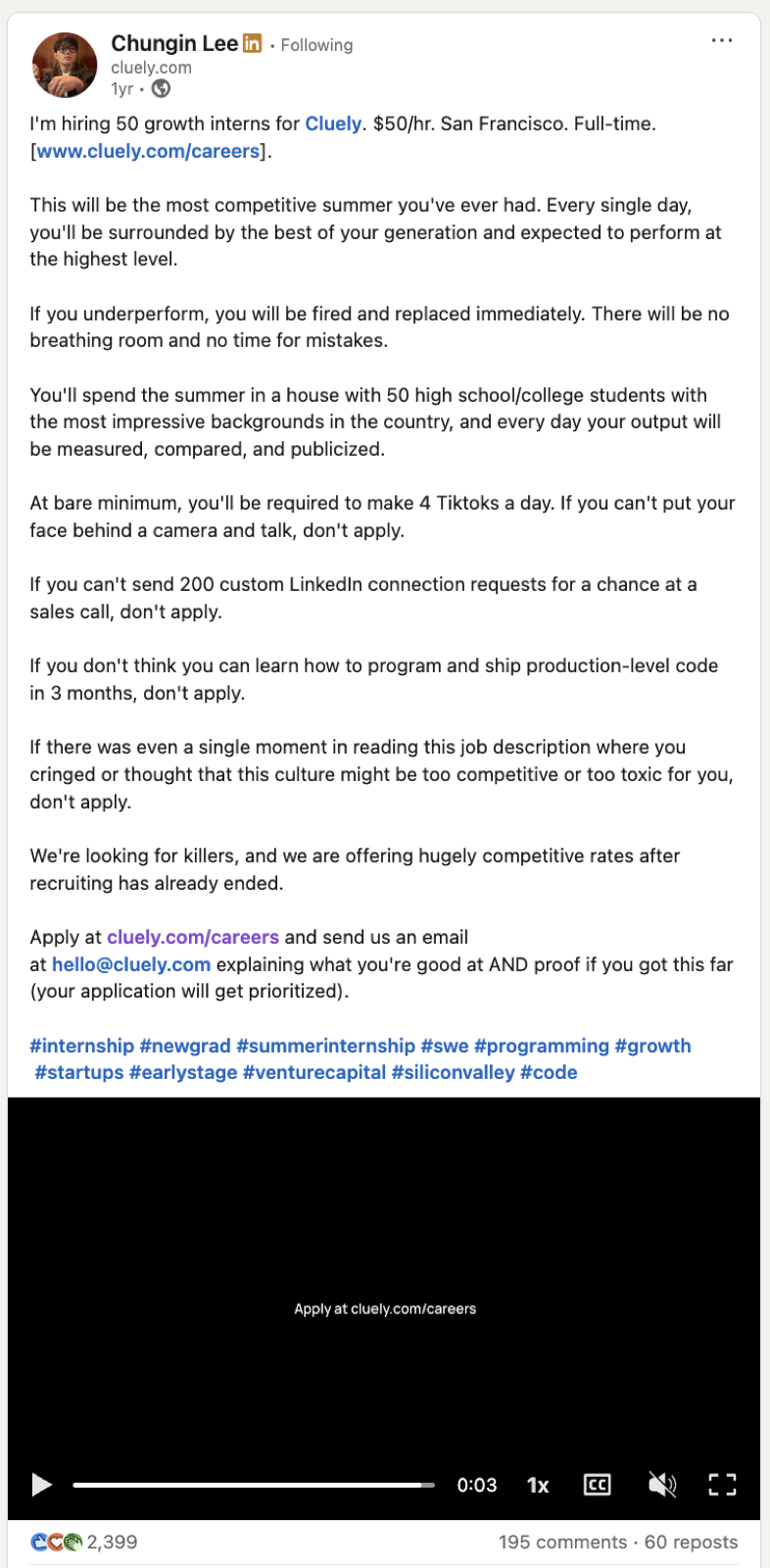Email hello@cluely.com via the link
770x1568 pixels.
[131, 964]
